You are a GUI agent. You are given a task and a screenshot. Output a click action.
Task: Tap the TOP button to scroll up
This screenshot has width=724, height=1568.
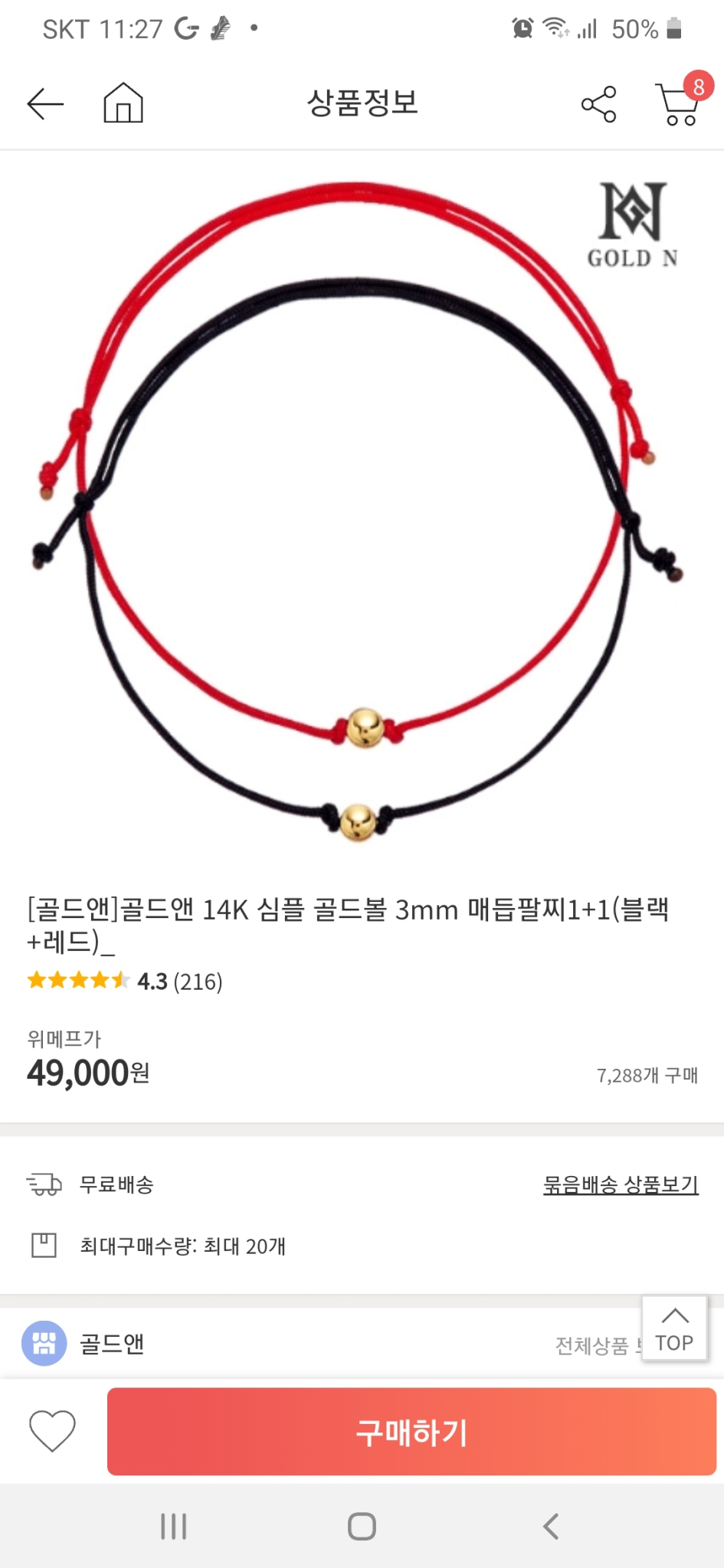point(673,1328)
